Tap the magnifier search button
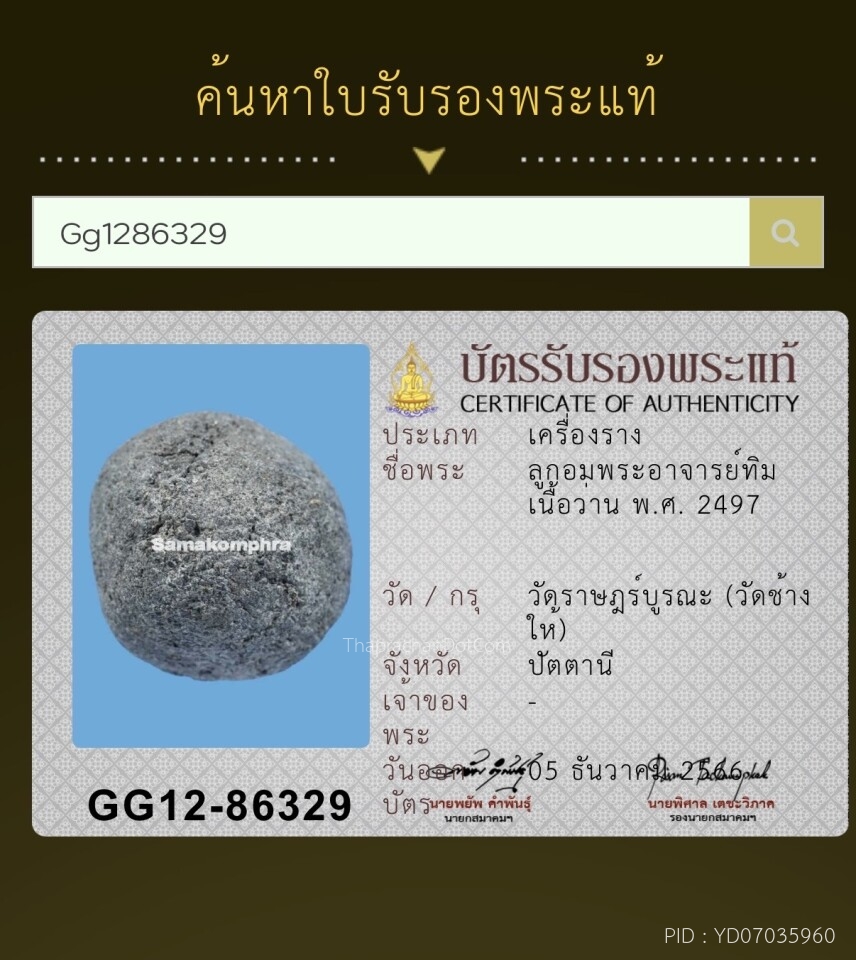856x960 pixels. click(786, 233)
